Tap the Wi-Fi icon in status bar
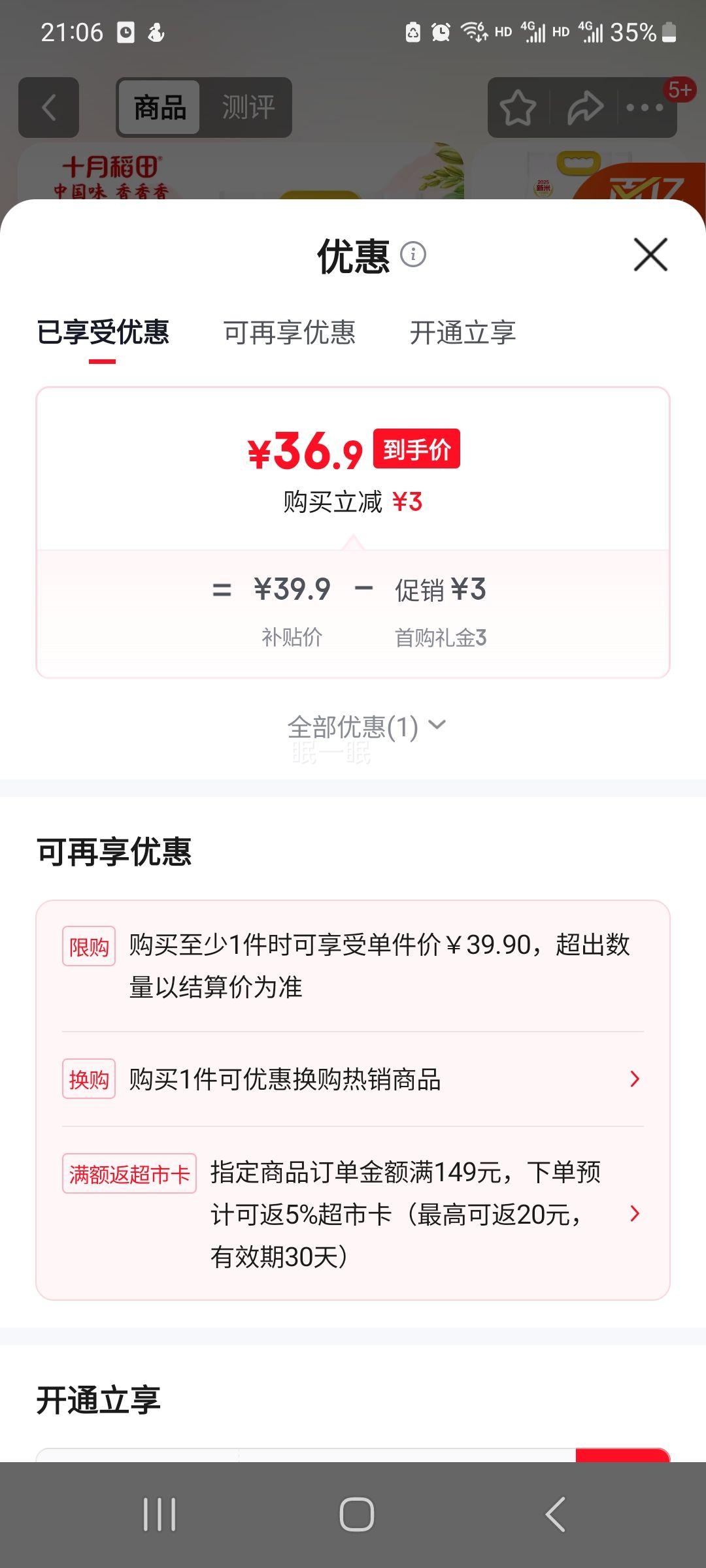 pyautogui.click(x=472, y=31)
